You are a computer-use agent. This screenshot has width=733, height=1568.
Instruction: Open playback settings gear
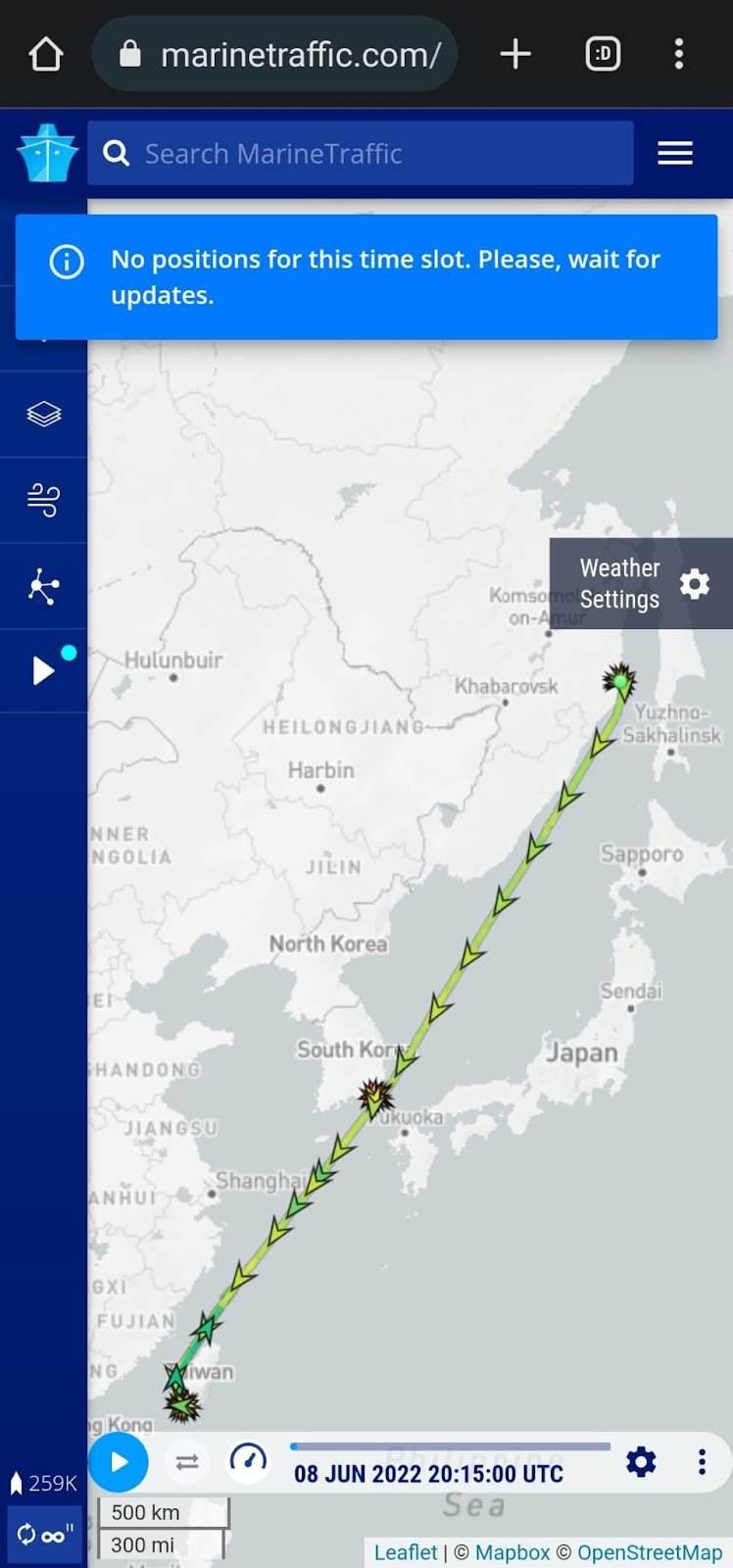(x=641, y=1462)
